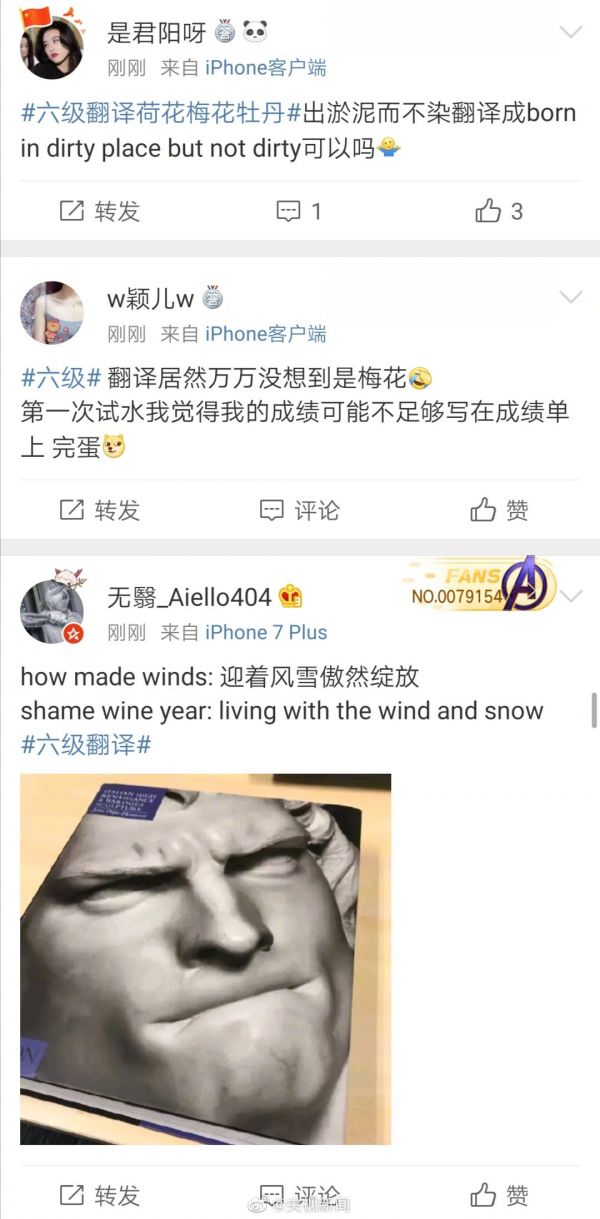The height and width of the screenshot is (1219, 600).
Task: Like 是君阳呀's post
Action: tap(499, 211)
